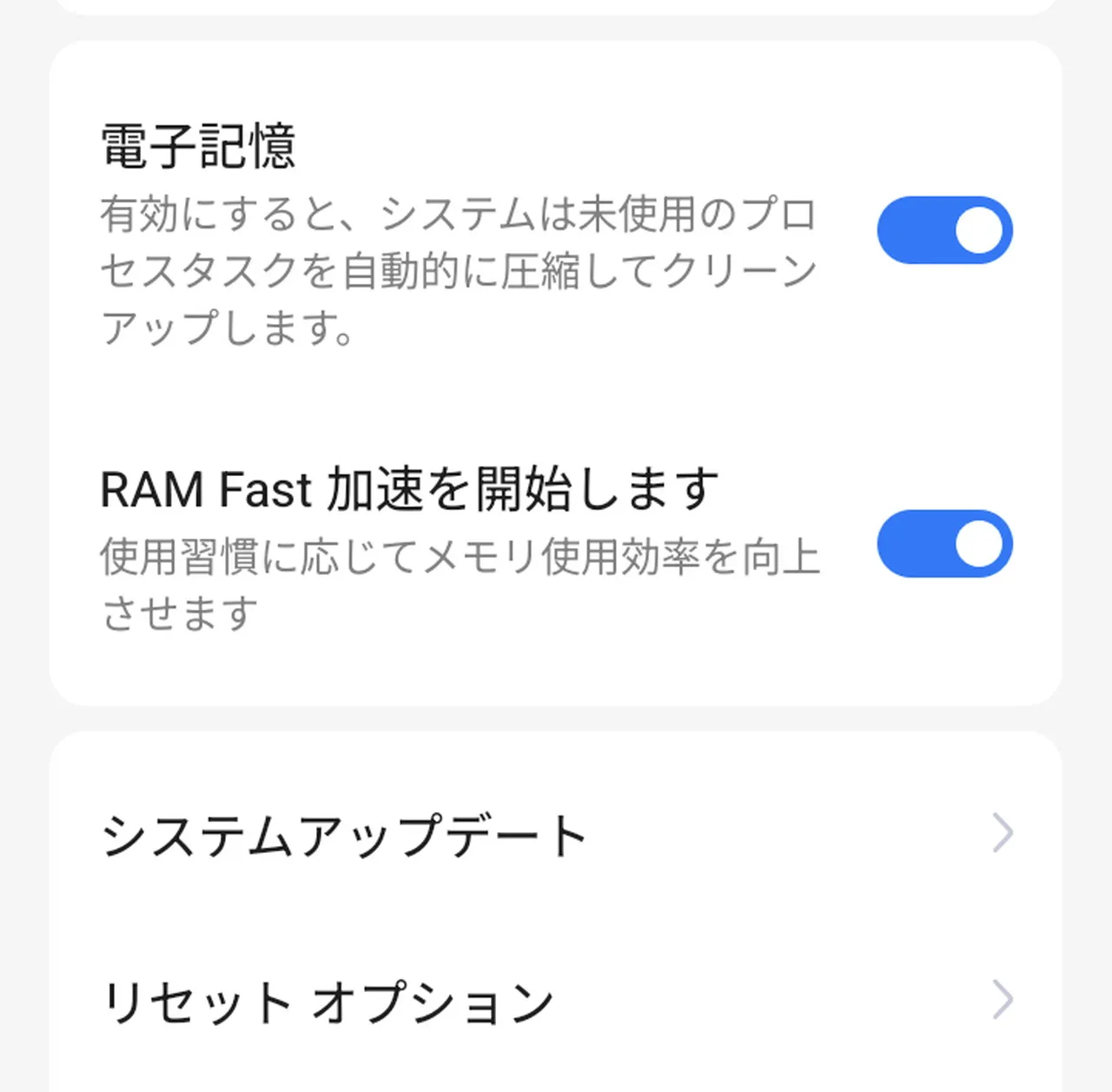Screen dimensions: 1112x1092
Task: Open リセット オプション row
Action: click(556, 1001)
